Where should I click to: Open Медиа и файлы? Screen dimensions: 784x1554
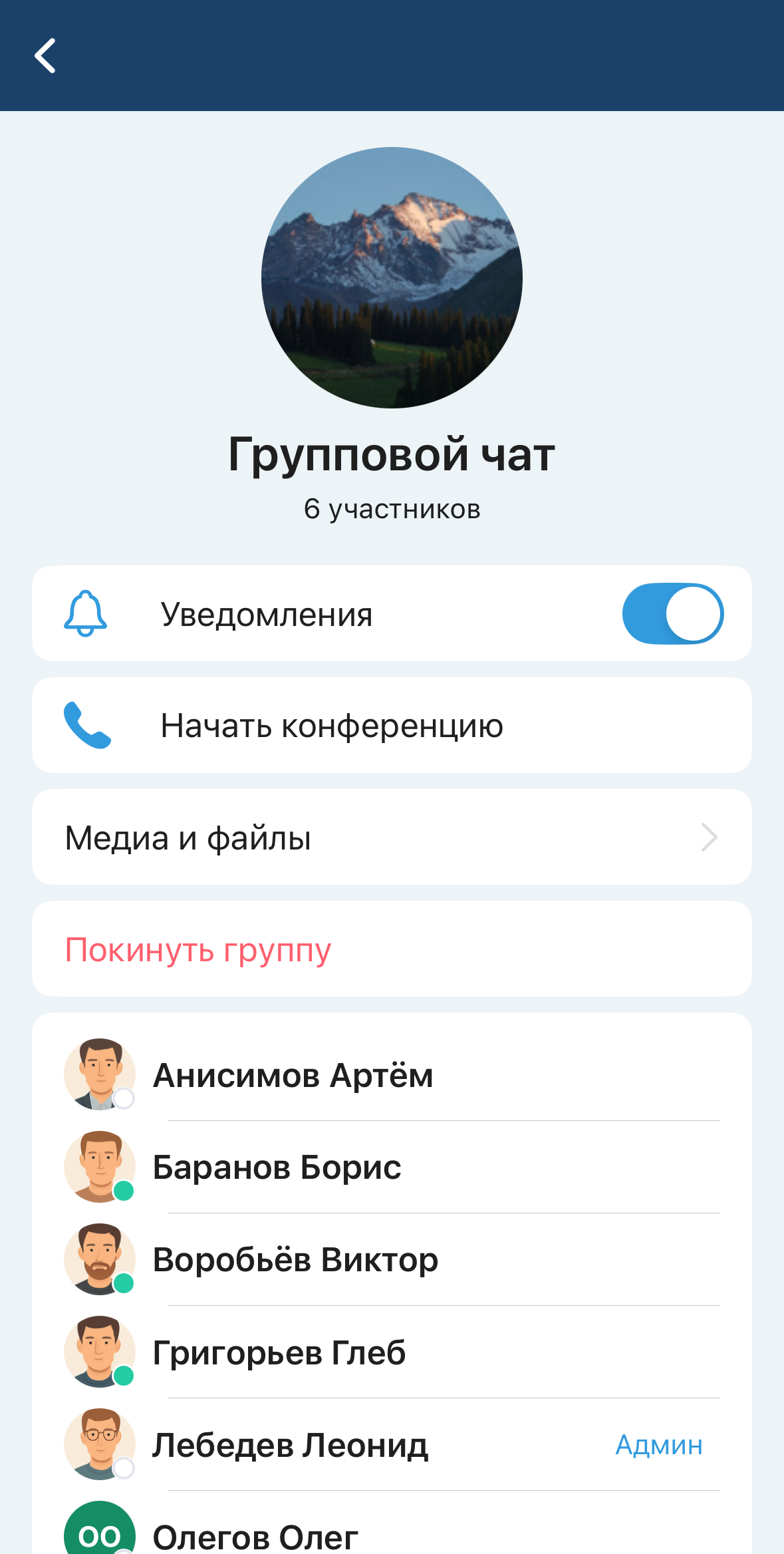click(x=392, y=837)
